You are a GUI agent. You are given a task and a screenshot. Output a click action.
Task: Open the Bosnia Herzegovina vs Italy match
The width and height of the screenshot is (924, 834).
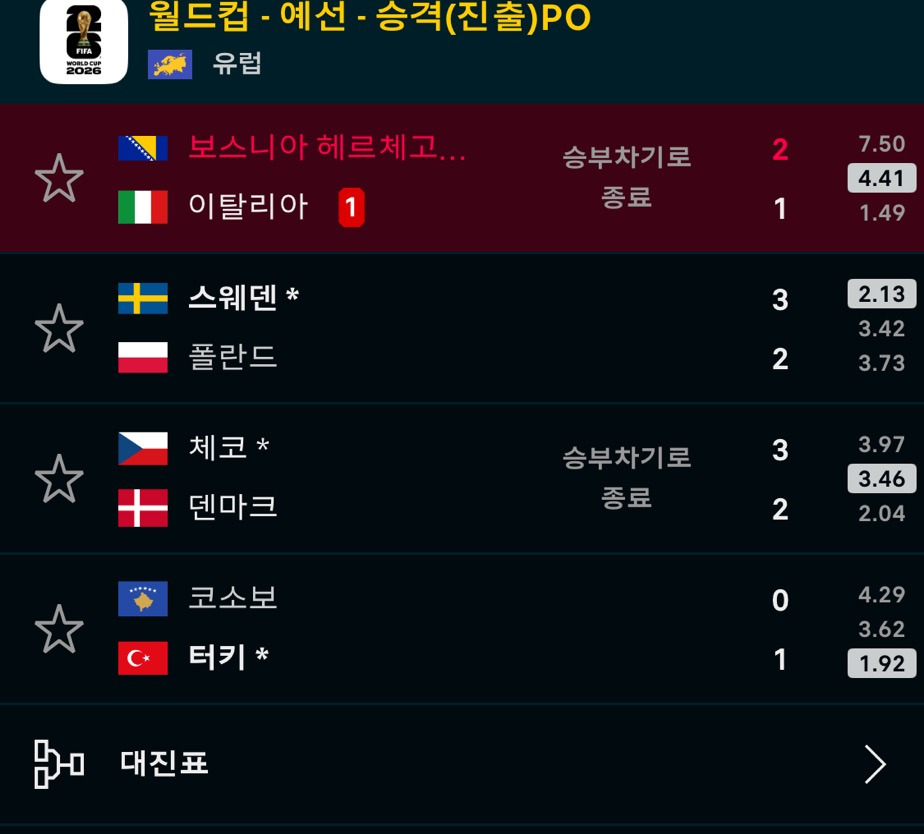[462, 179]
